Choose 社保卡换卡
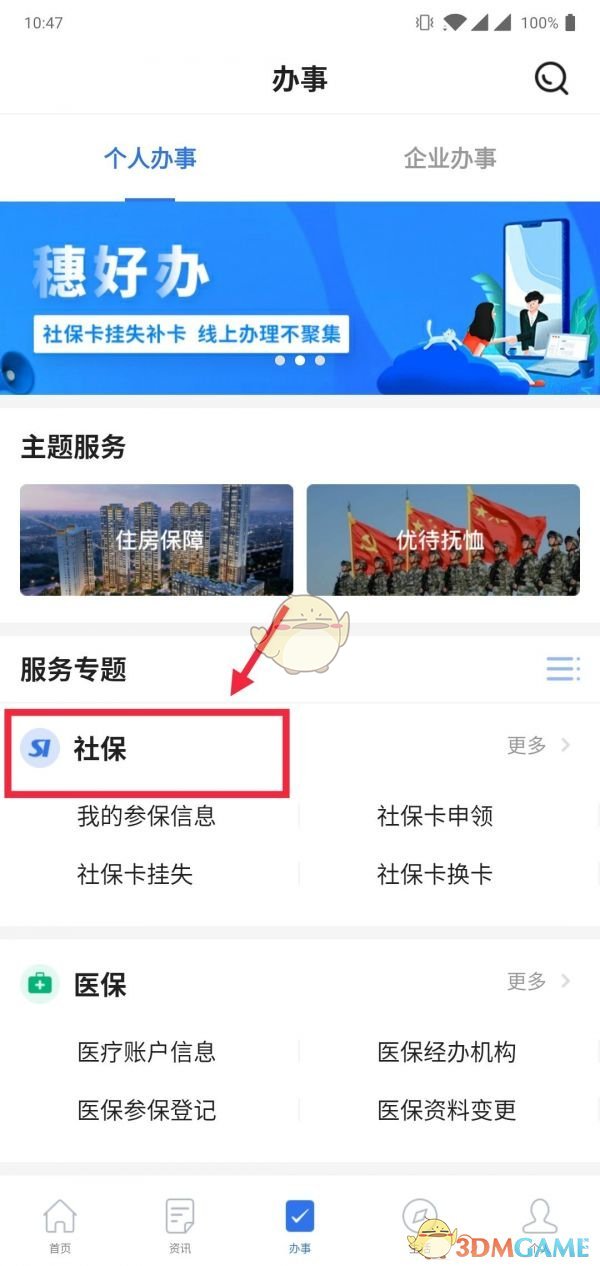This screenshot has height=1266, width=600. (435, 874)
